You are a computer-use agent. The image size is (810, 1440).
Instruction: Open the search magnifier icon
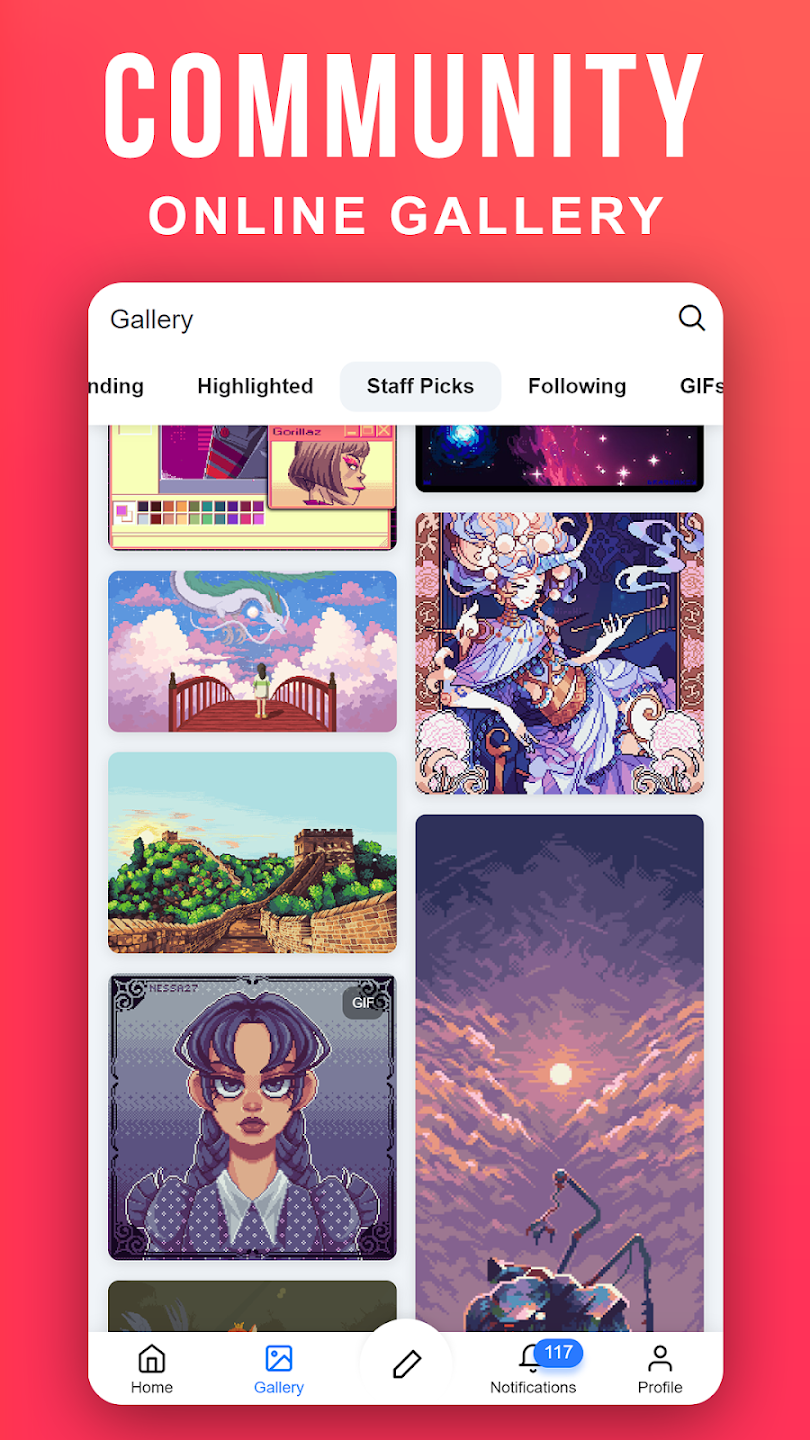[691, 318]
